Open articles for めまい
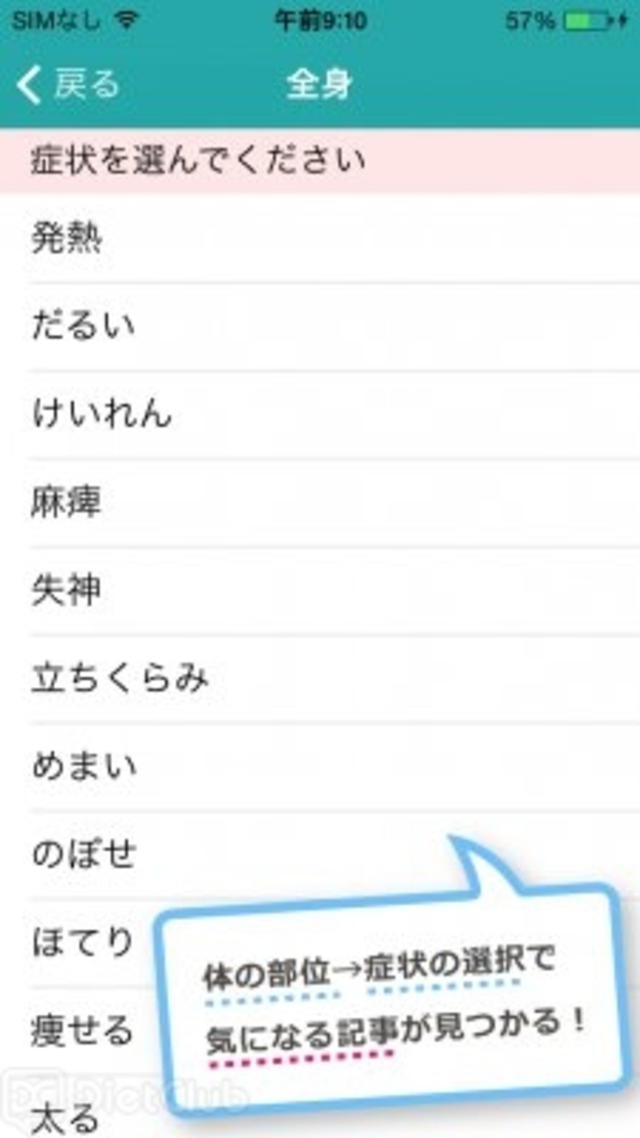Image resolution: width=640 pixels, height=1138 pixels. 84,766
